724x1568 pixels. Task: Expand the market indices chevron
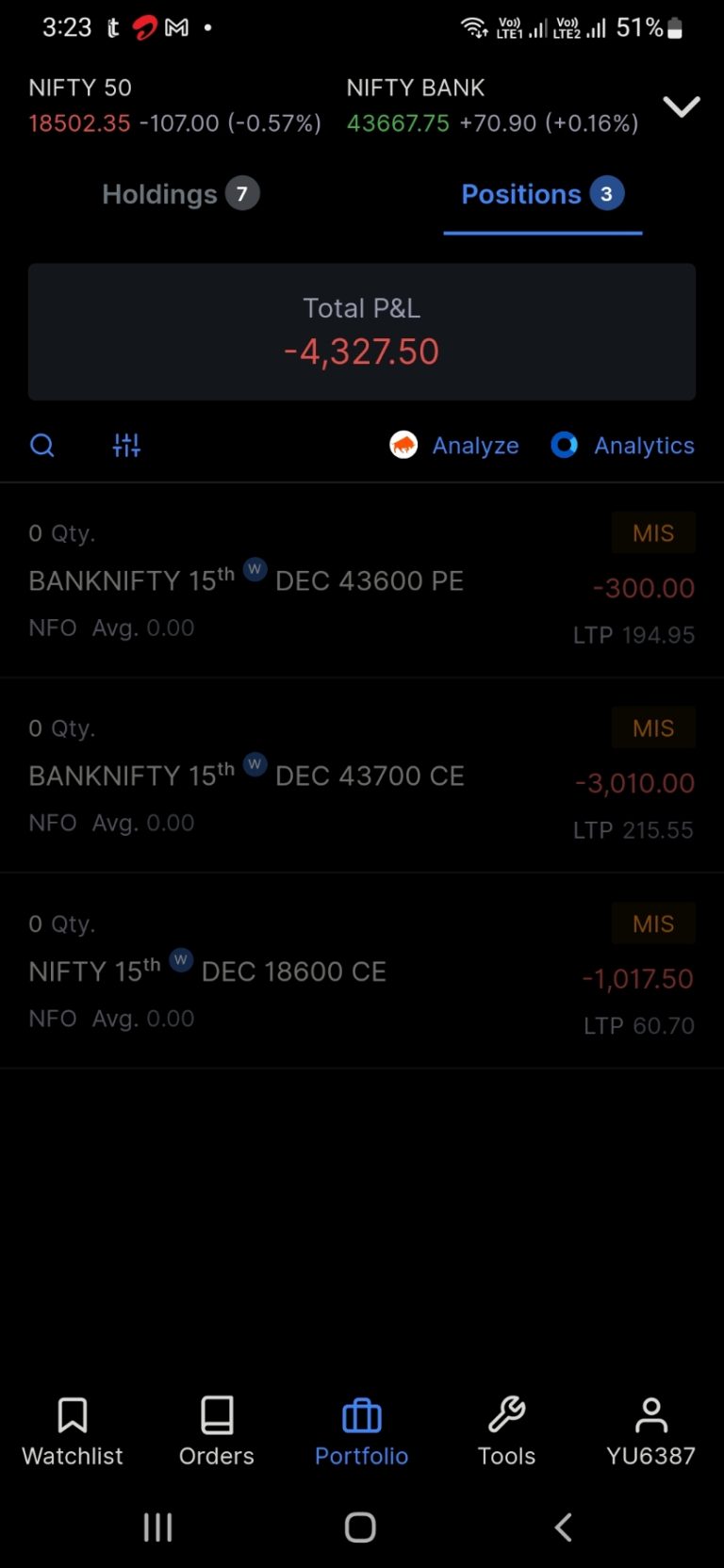[x=682, y=106]
